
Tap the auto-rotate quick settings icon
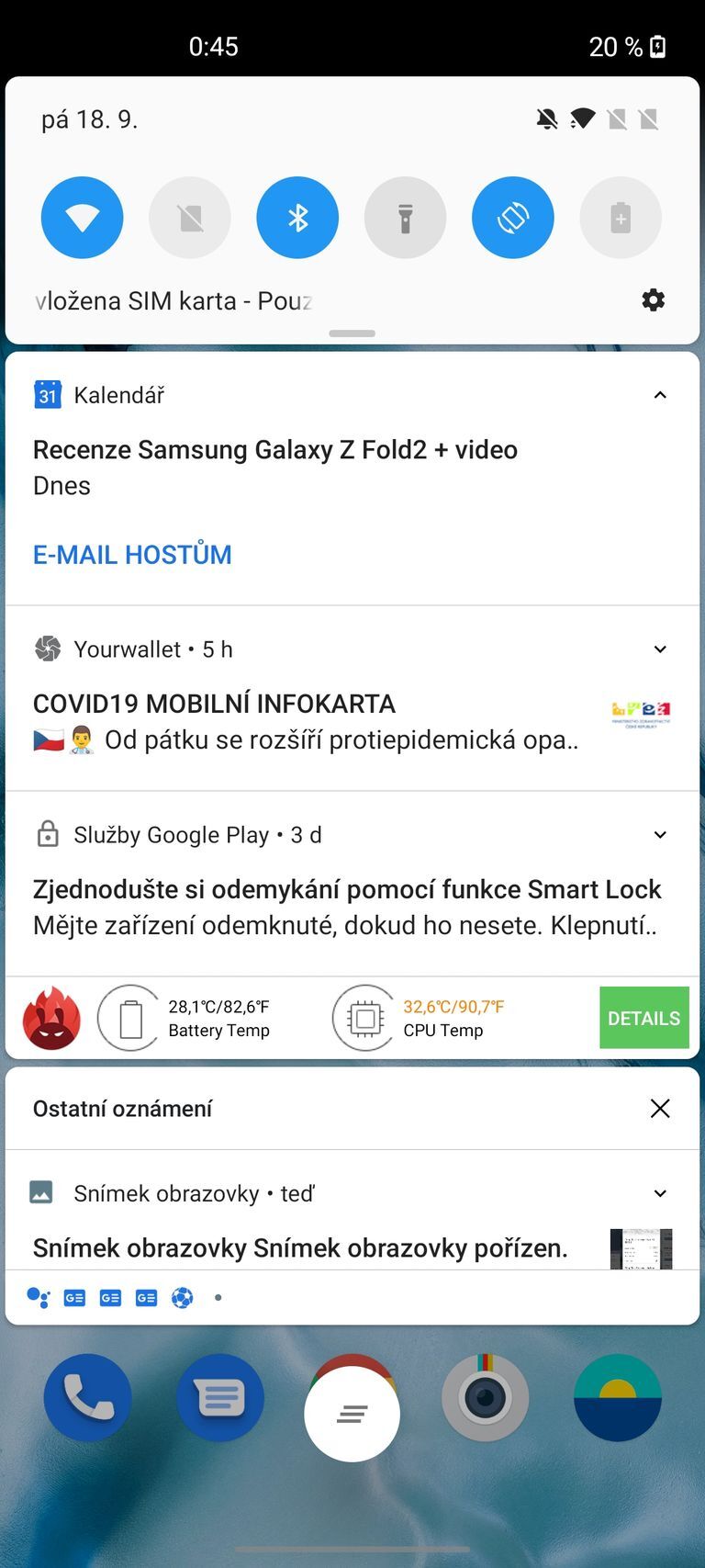pos(512,217)
